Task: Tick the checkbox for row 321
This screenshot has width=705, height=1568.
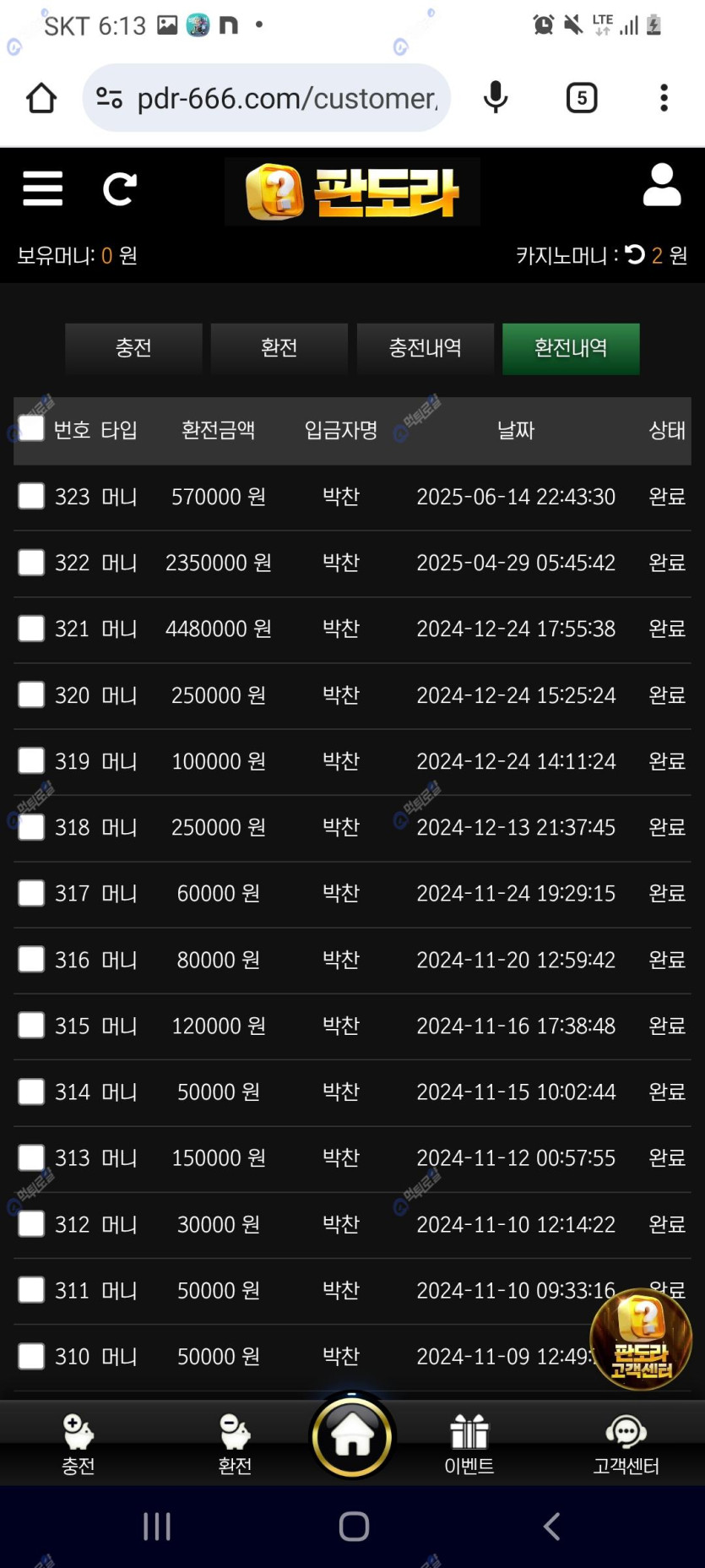Action: click(x=31, y=629)
